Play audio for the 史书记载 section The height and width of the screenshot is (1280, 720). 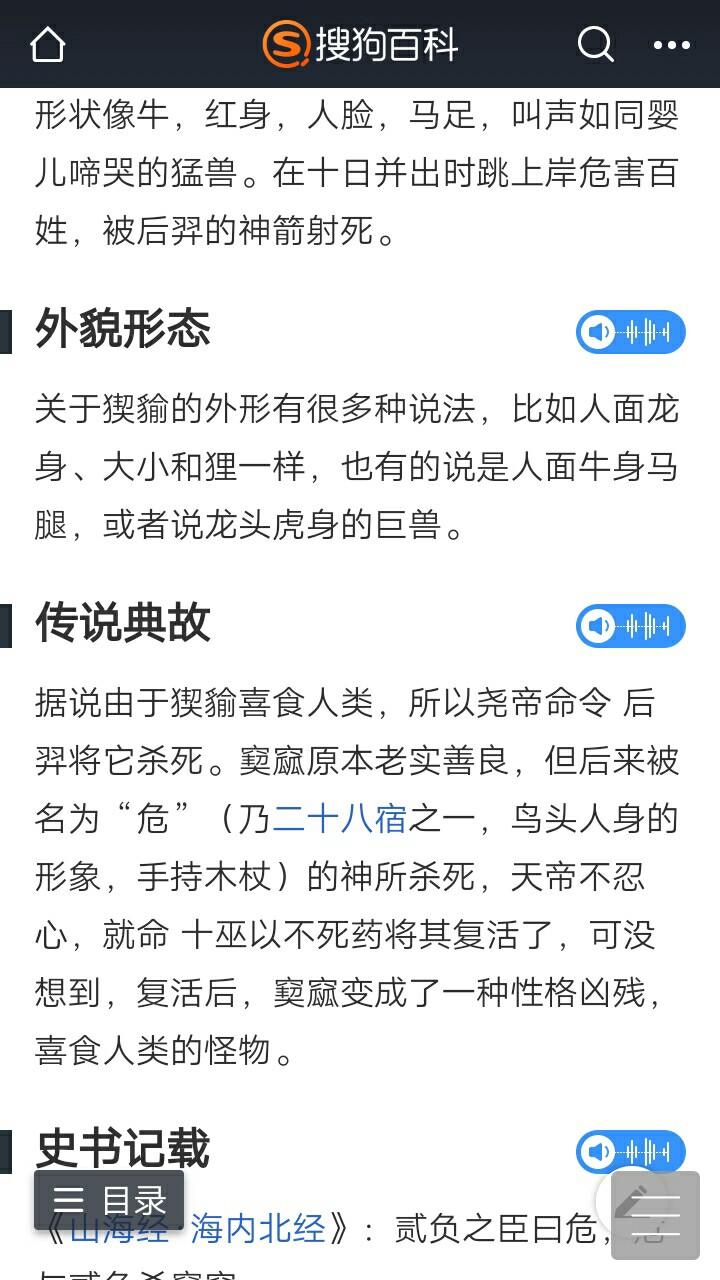[x=631, y=1152]
